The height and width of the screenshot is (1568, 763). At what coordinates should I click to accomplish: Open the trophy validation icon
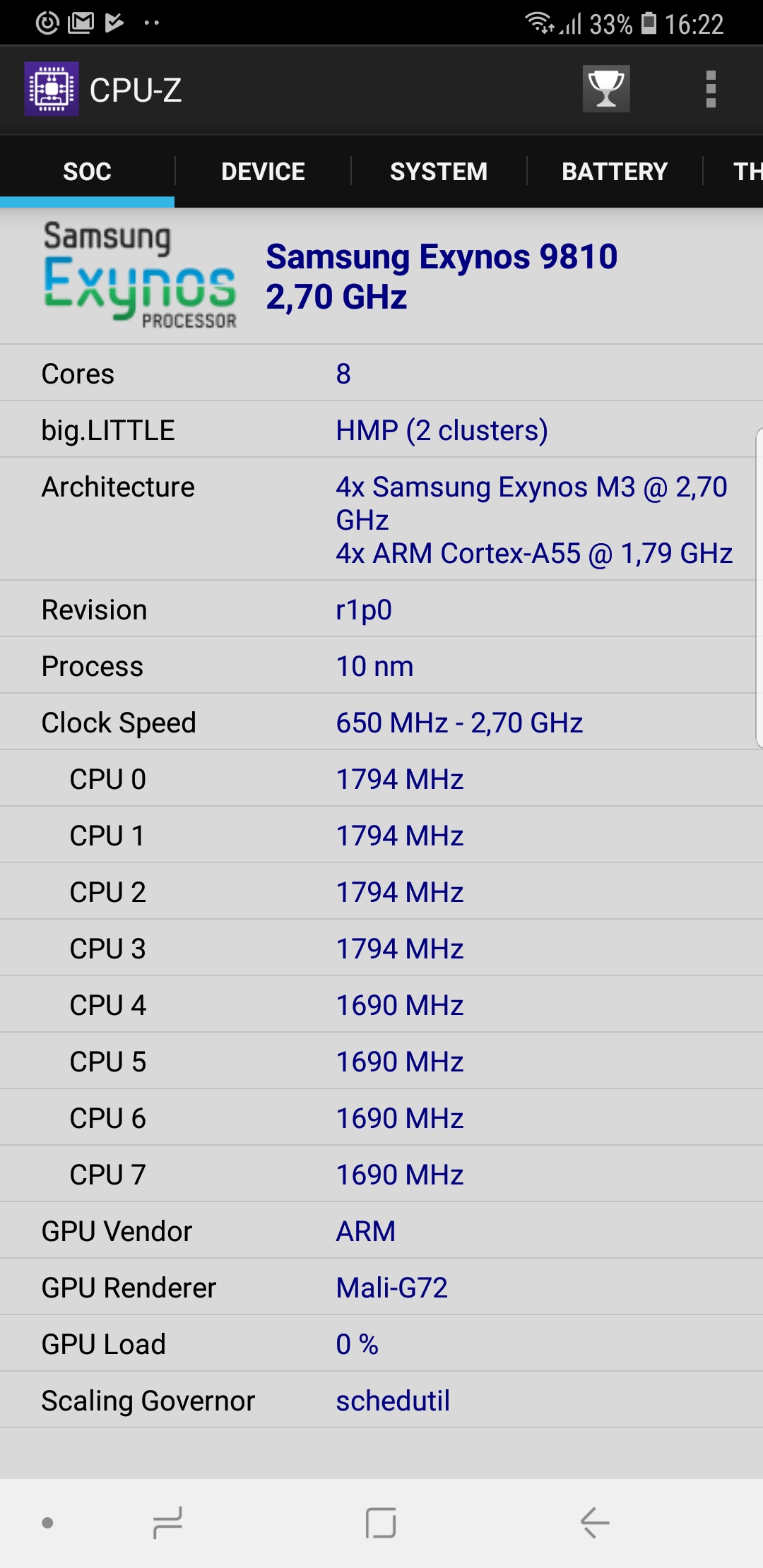(x=606, y=89)
